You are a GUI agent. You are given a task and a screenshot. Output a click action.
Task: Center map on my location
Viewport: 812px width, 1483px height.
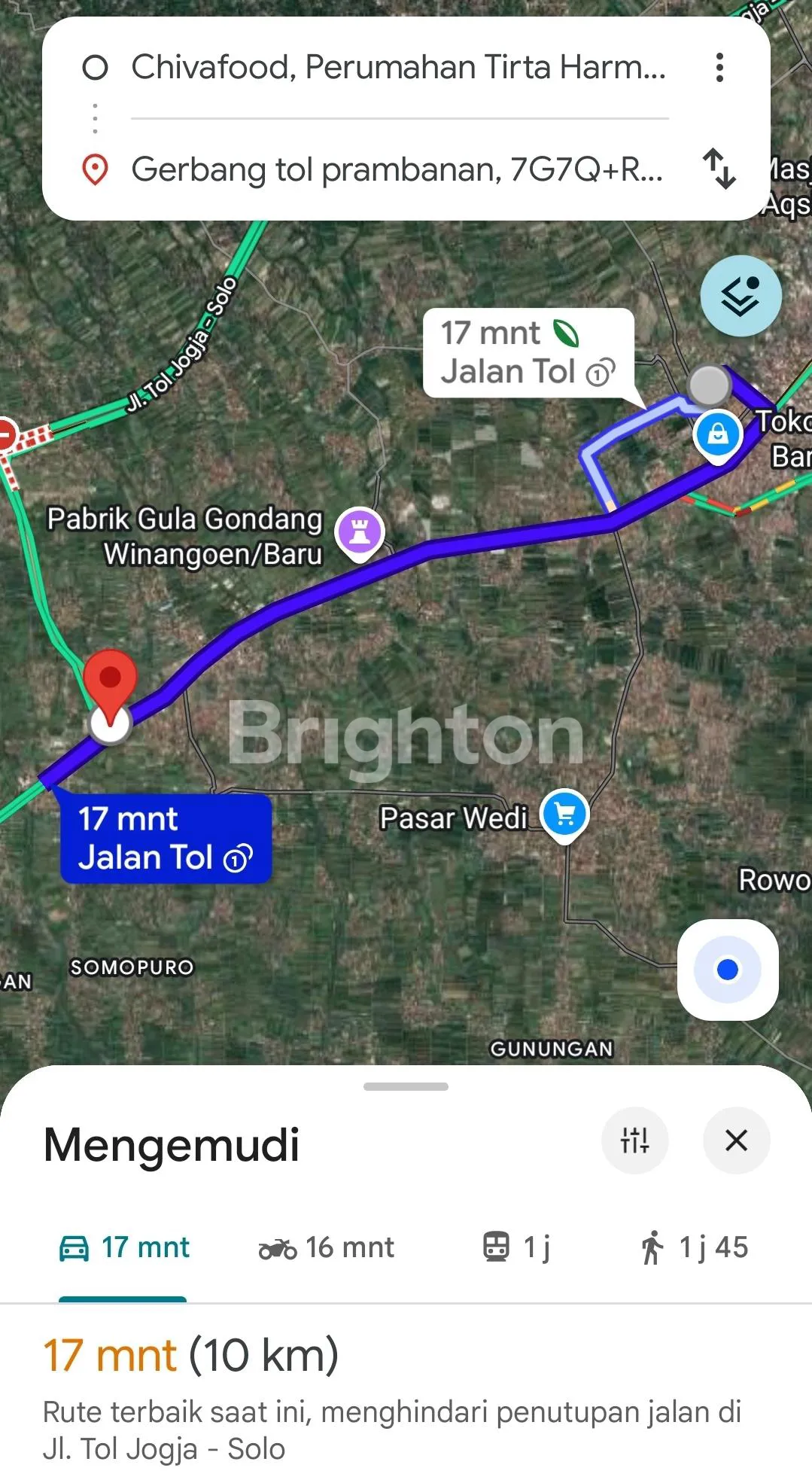tap(727, 969)
